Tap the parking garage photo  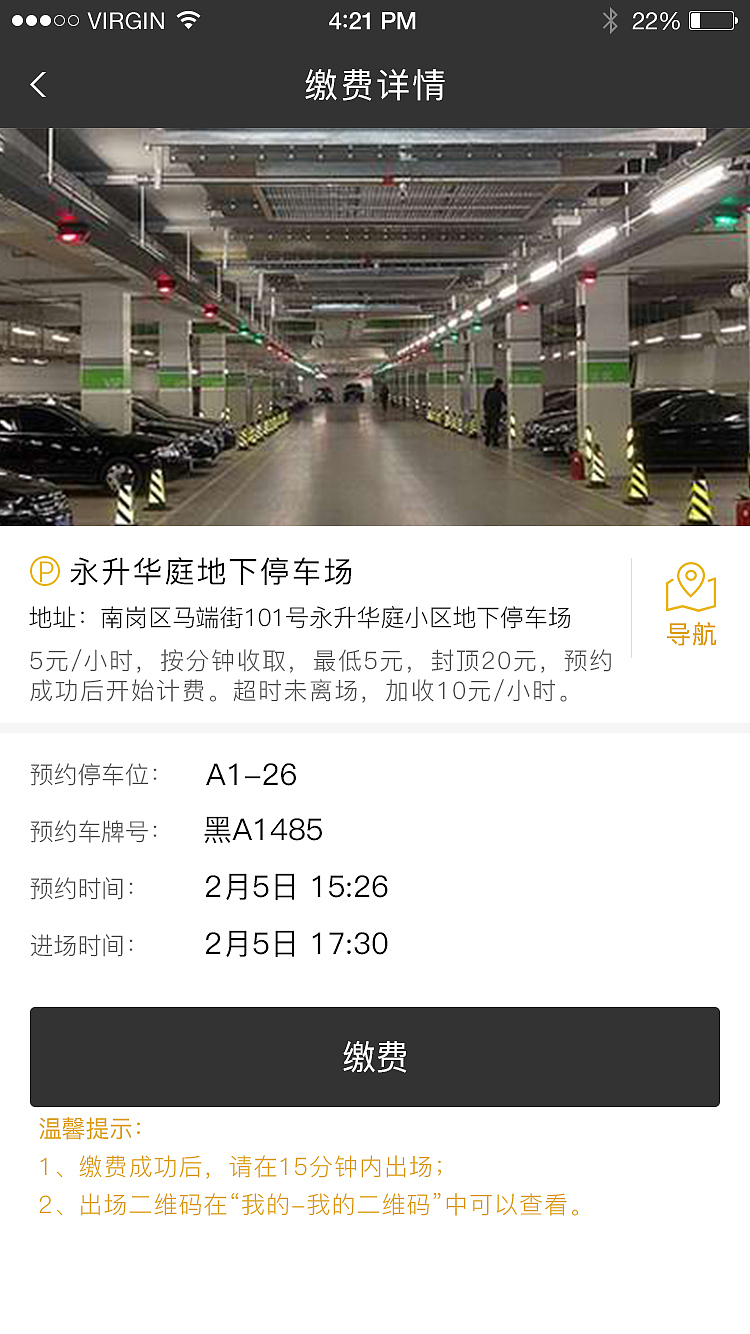pyautogui.click(x=375, y=327)
